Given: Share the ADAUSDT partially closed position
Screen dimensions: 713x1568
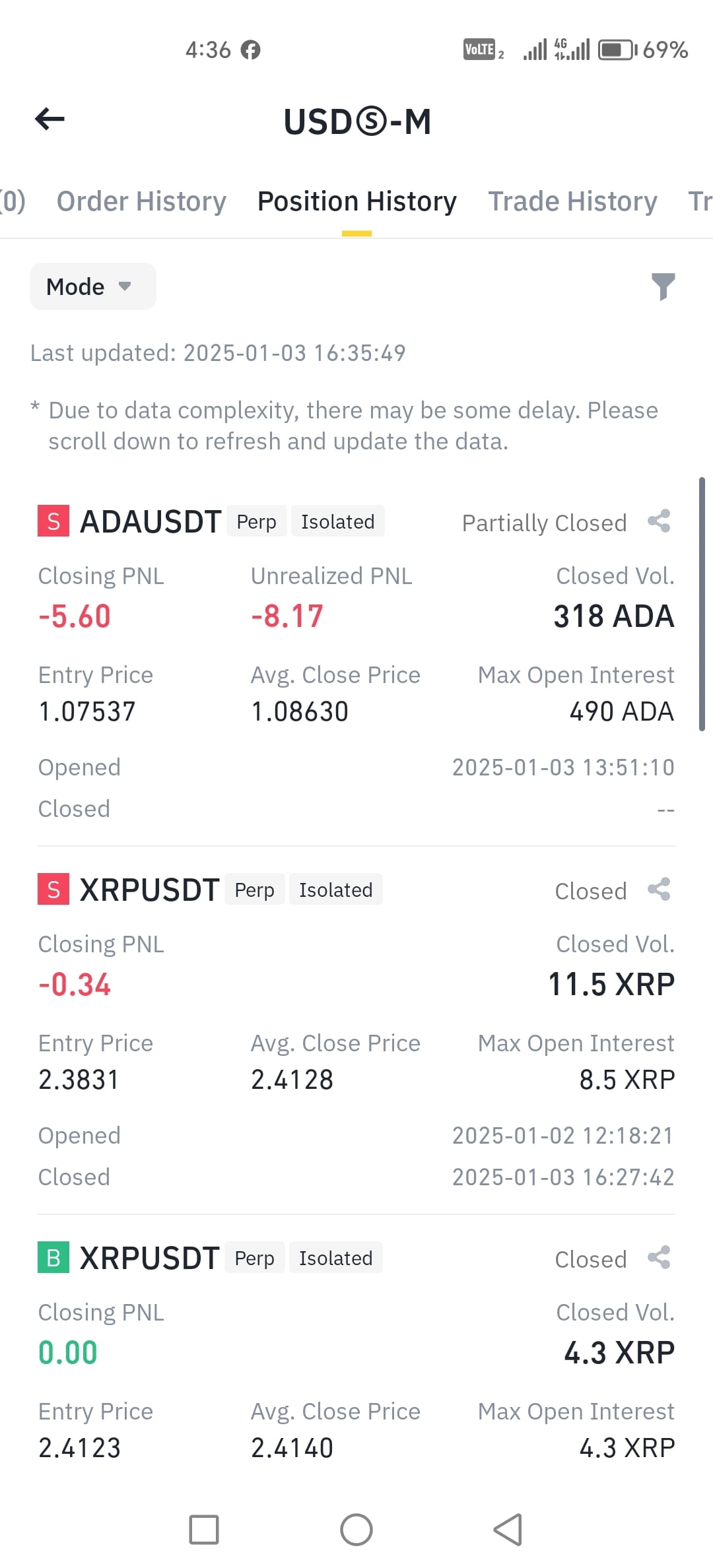Looking at the screenshot, I should 659,521.
